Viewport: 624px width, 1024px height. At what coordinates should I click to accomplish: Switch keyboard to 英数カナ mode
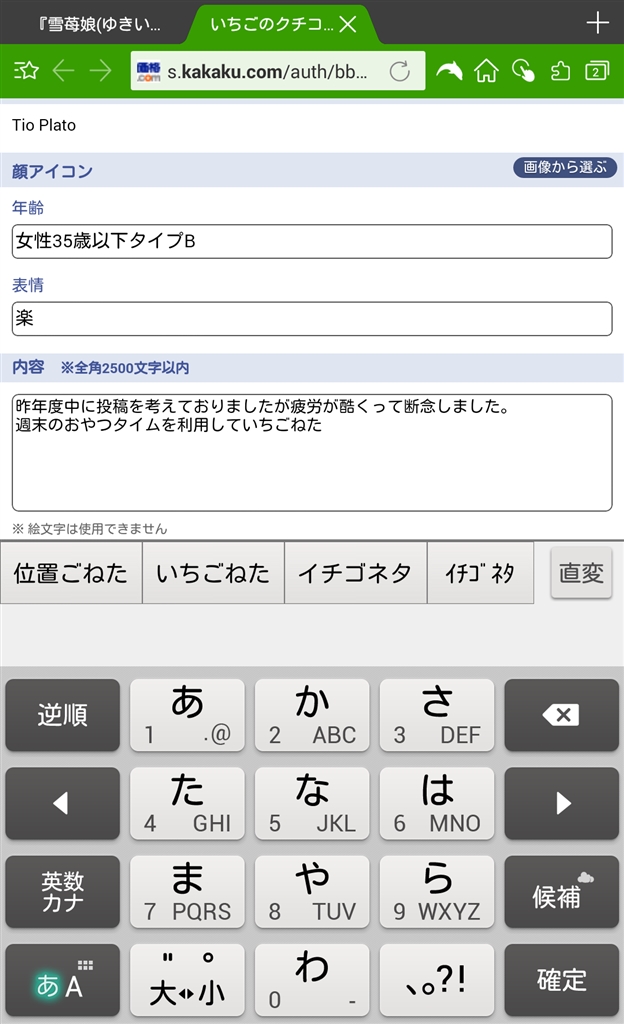62,892
